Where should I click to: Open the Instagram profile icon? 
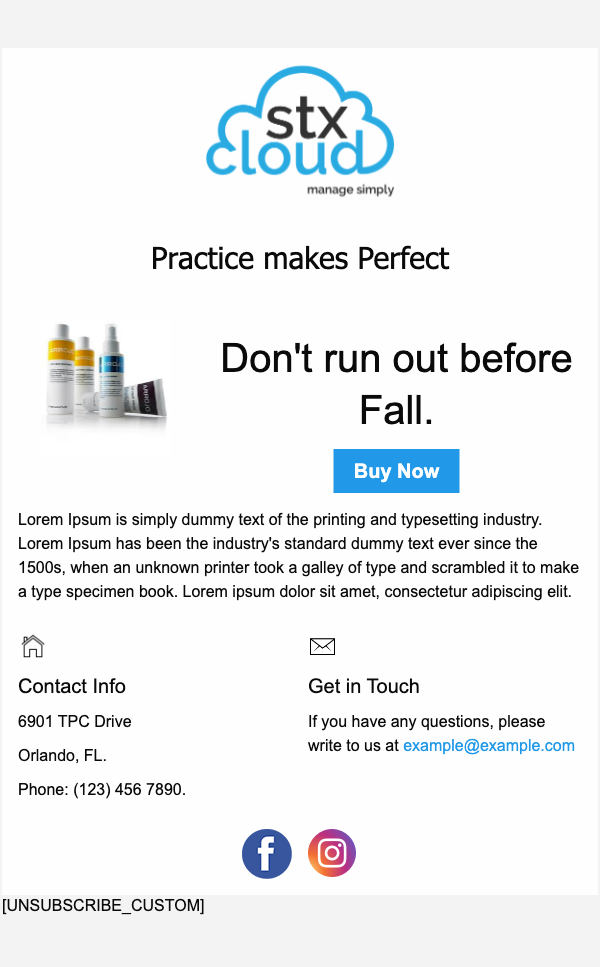[x=332, y=854]
